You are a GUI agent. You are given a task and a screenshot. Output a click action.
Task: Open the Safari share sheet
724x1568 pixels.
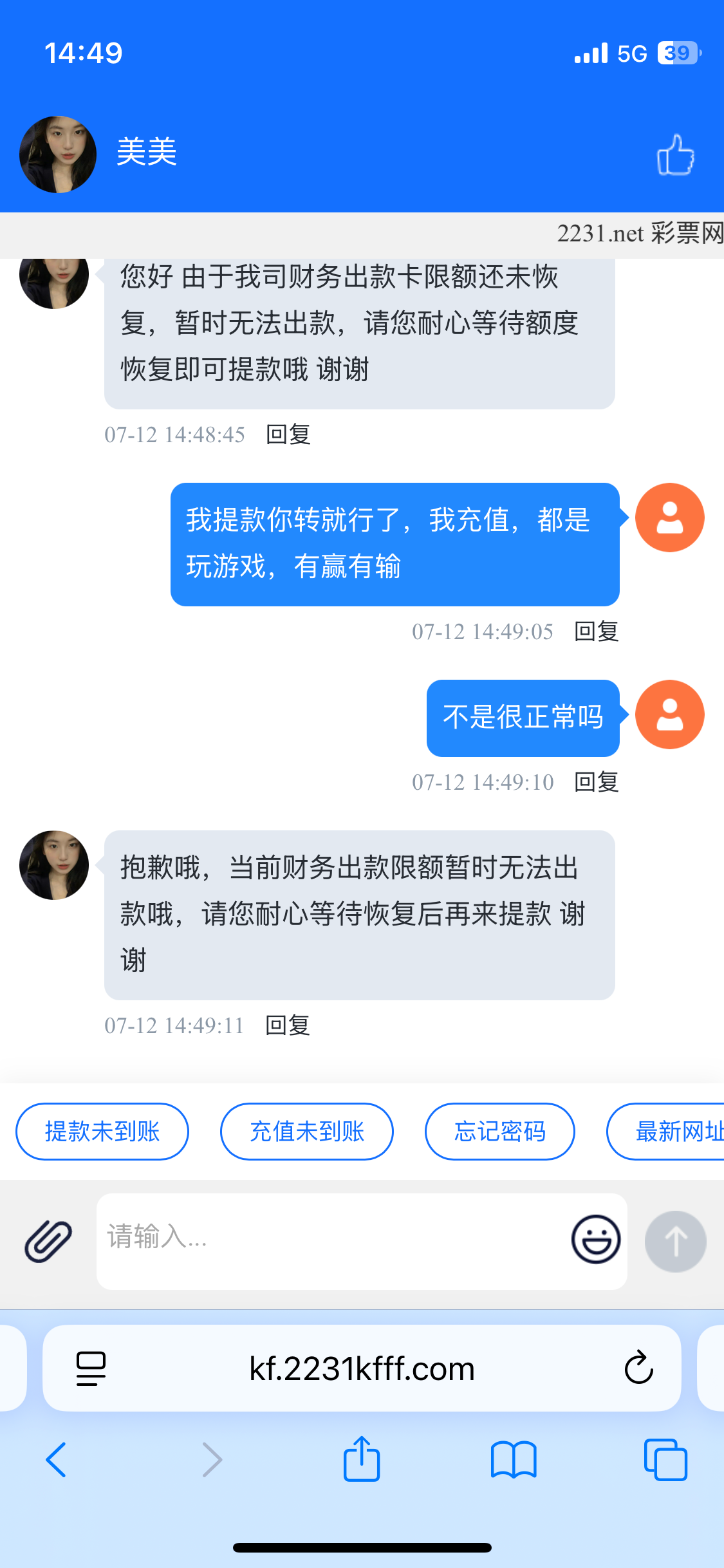point(362,1459)
